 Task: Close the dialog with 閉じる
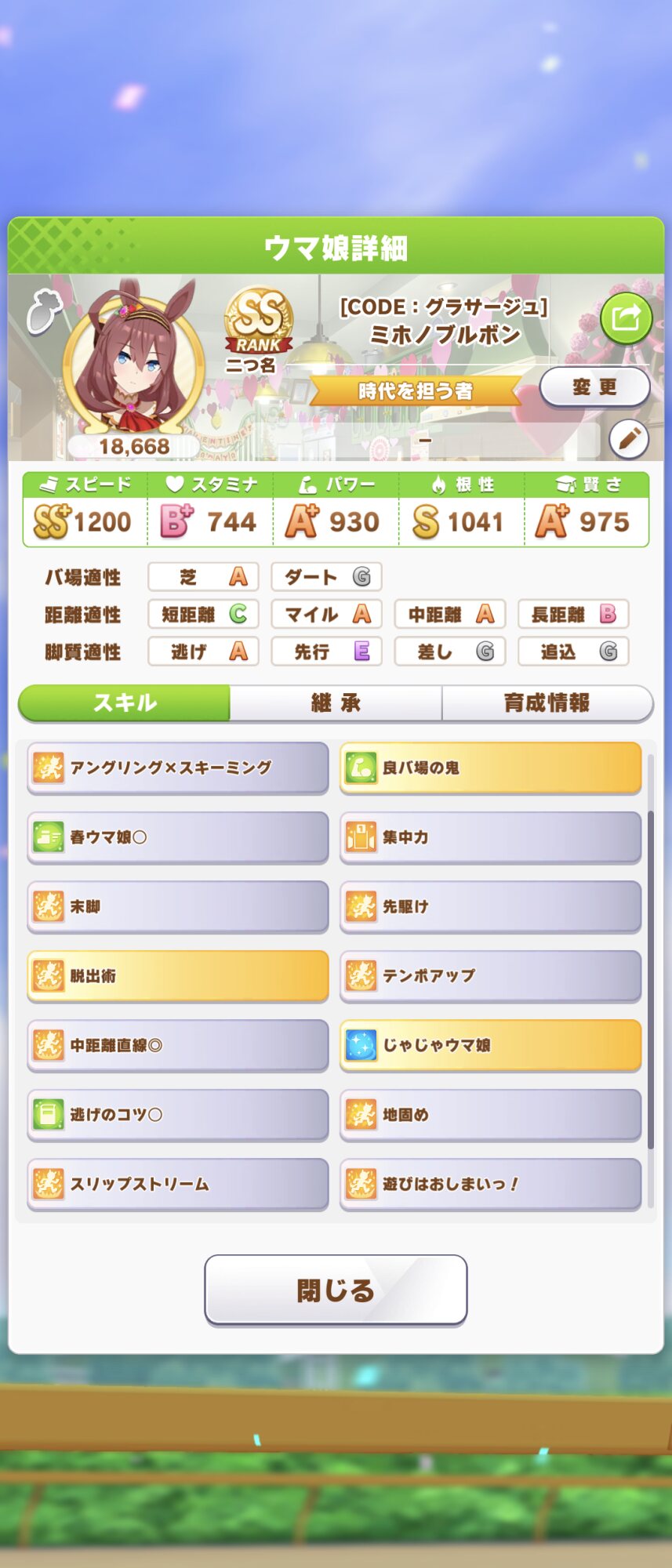tap(336, 1290)
